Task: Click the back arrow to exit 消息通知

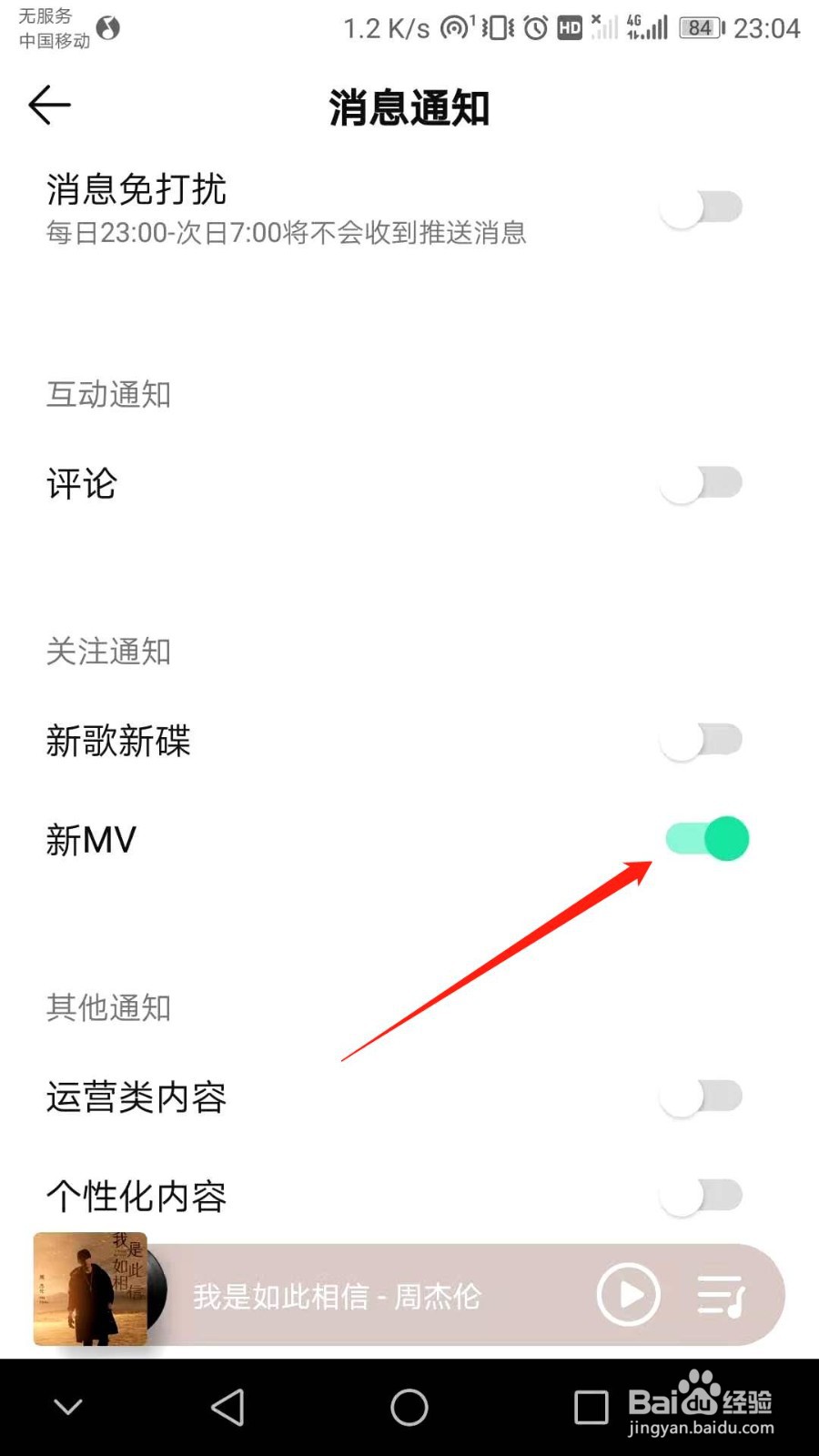Action: click(x=49, y=105)
